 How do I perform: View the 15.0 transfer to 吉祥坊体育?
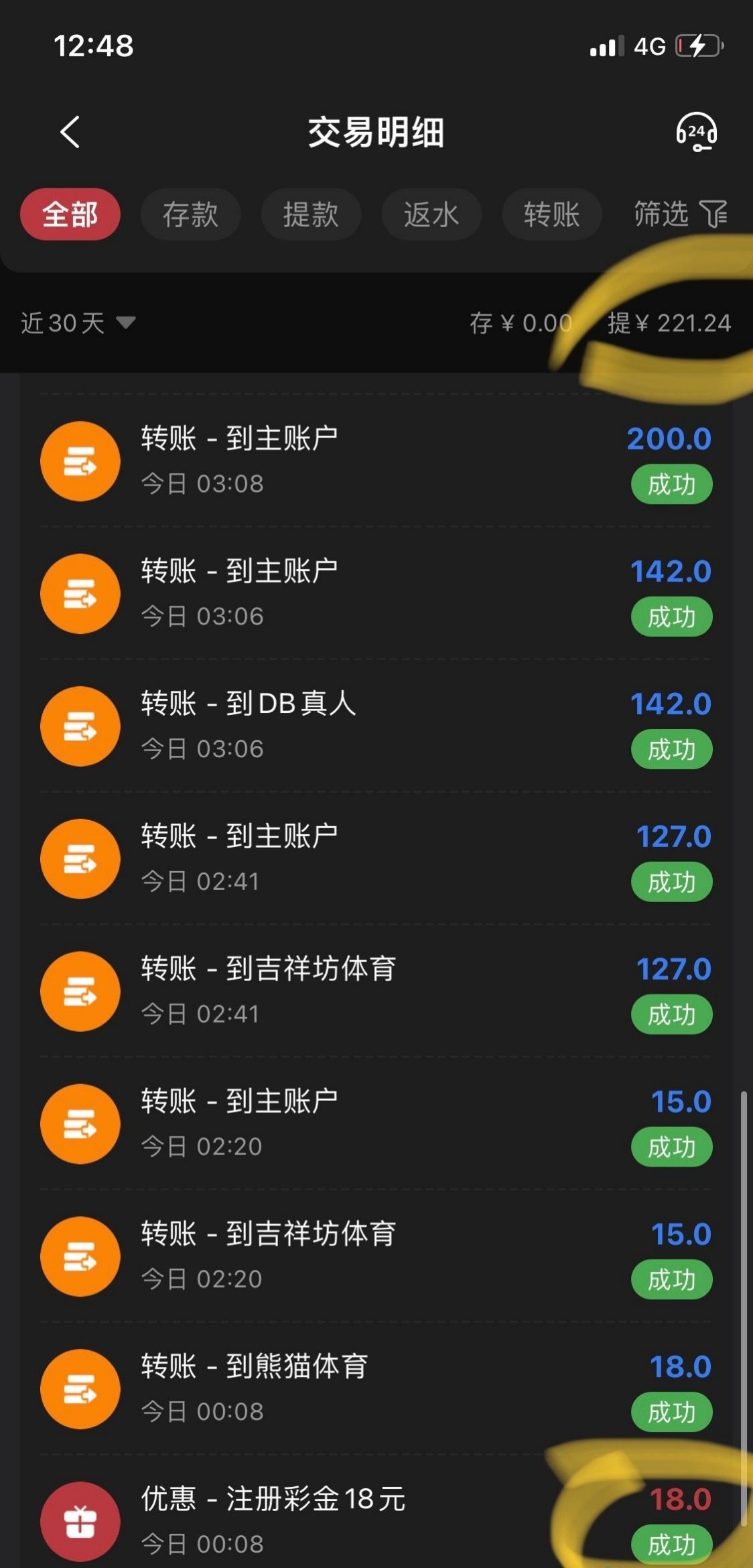coord(375,1256)
